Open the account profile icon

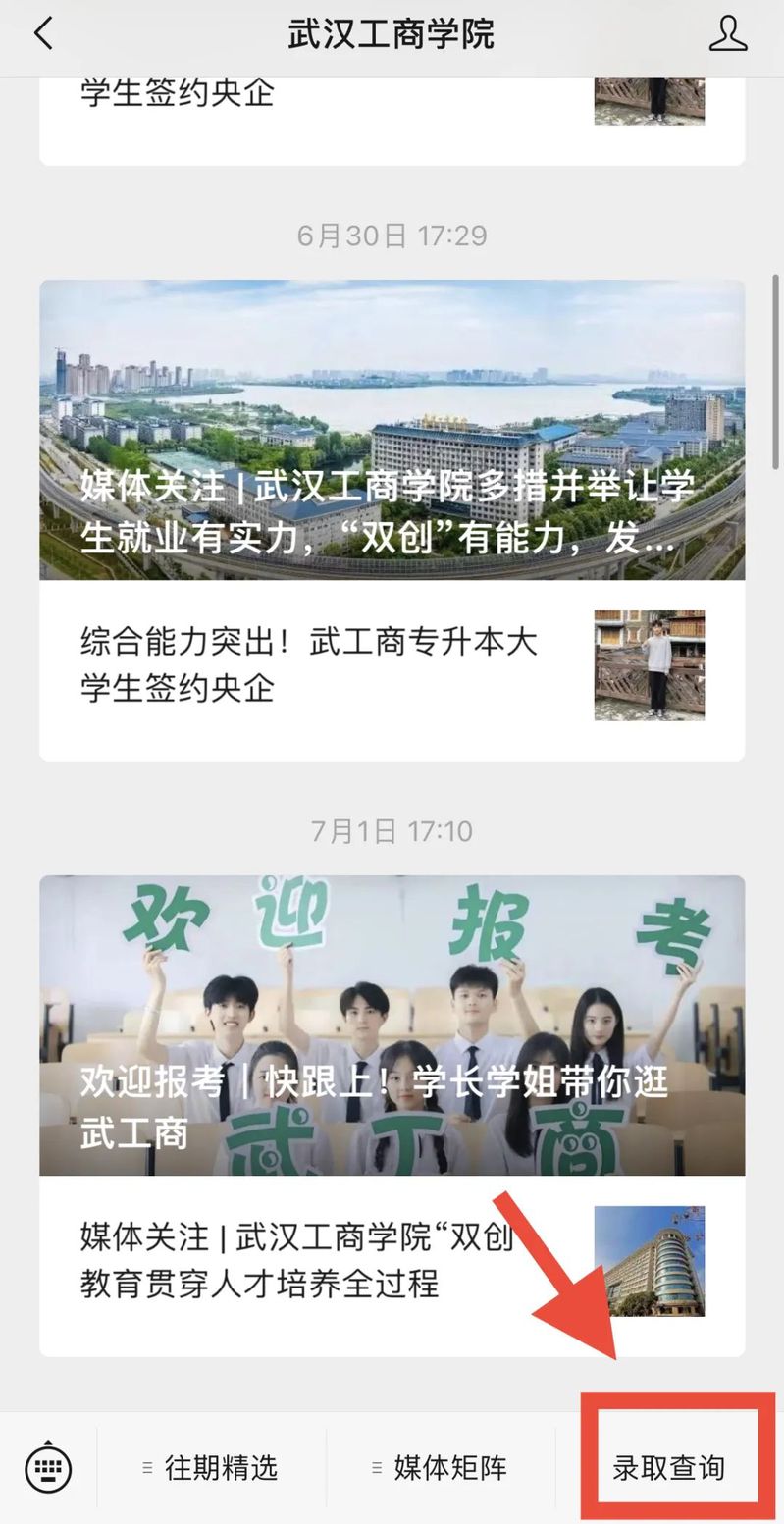coord(727,34)
